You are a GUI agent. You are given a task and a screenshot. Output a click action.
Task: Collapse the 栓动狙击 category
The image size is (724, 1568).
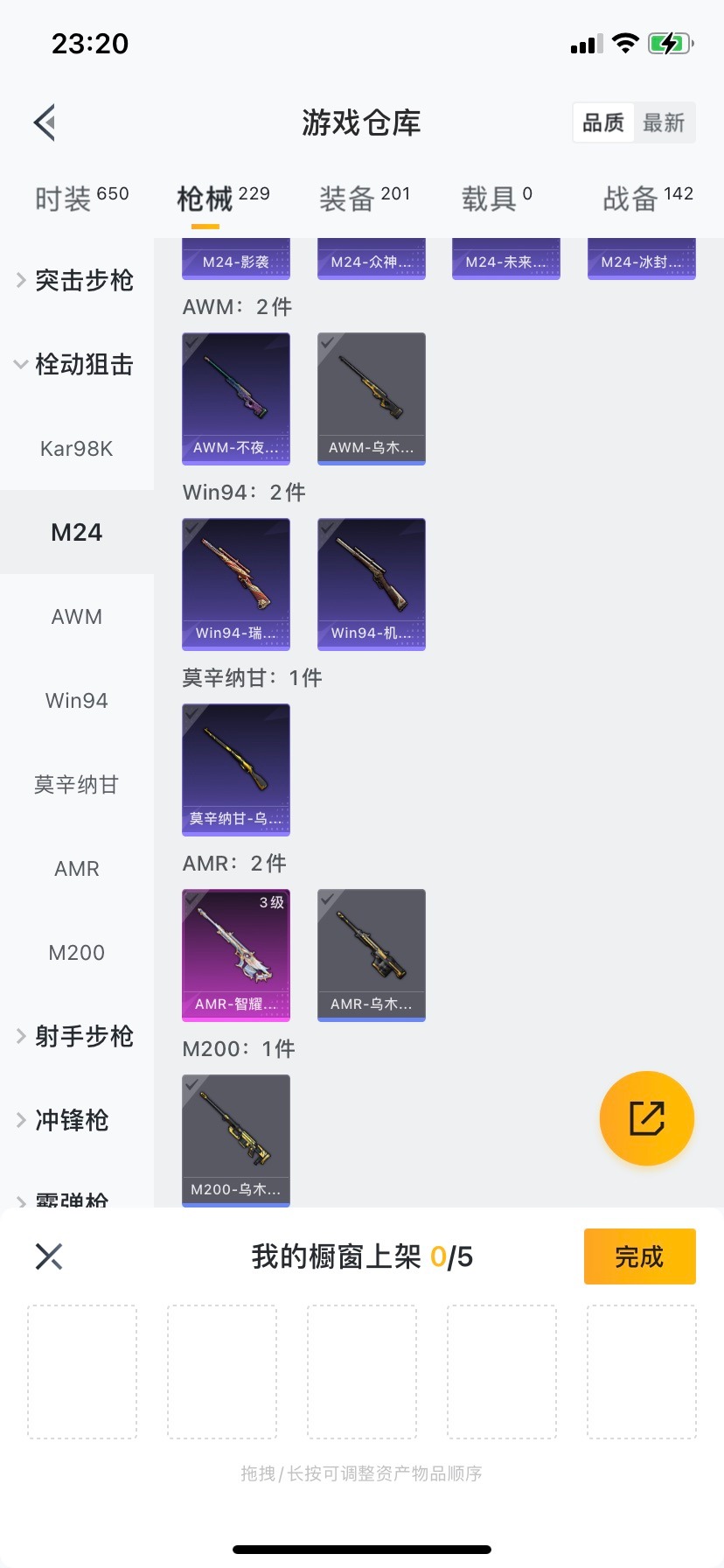click(x=75, y=364)
